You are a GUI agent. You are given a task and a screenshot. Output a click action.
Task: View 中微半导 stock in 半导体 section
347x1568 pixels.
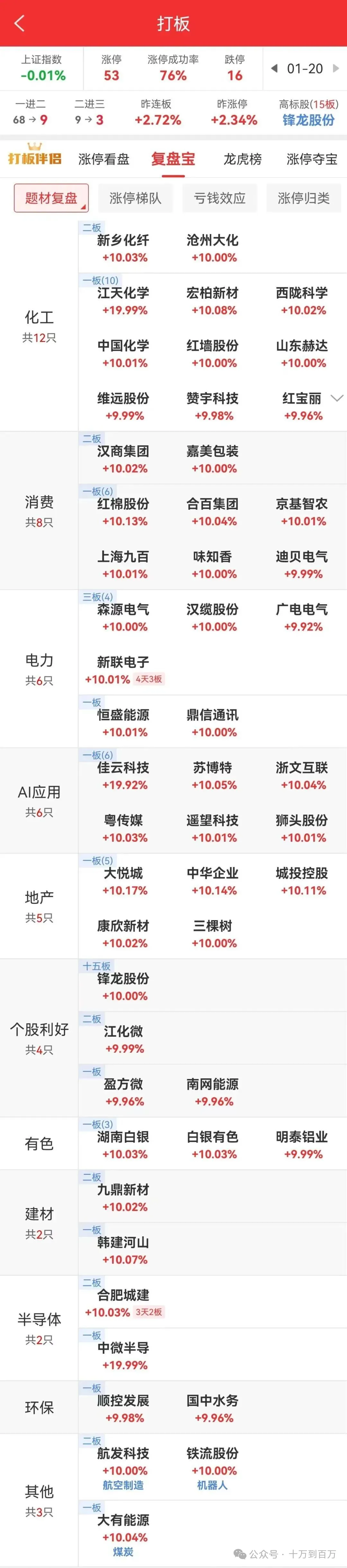tap(124, 1355)
